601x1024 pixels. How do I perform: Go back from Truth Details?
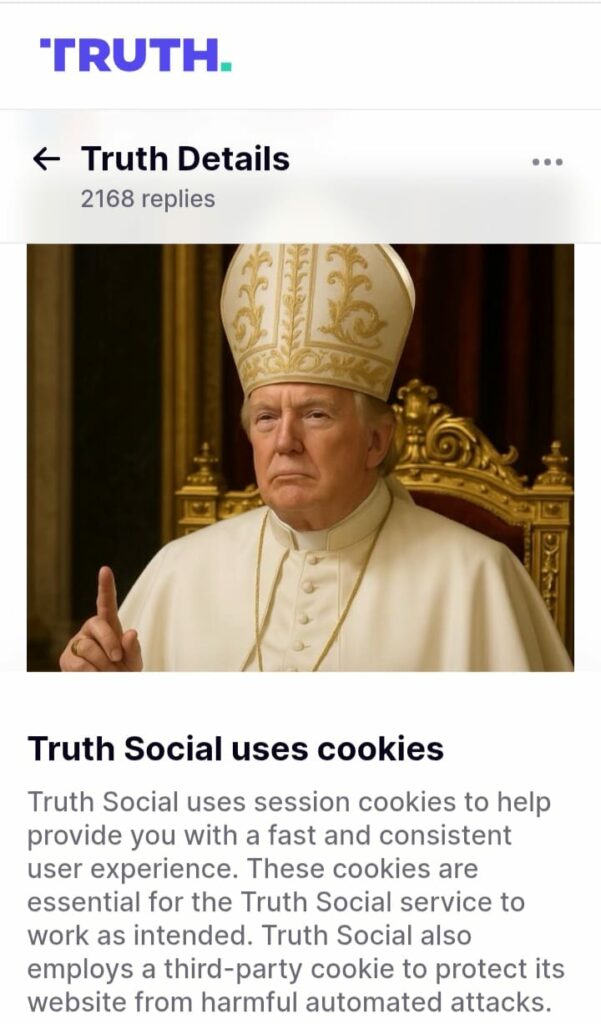click(46, 159)
